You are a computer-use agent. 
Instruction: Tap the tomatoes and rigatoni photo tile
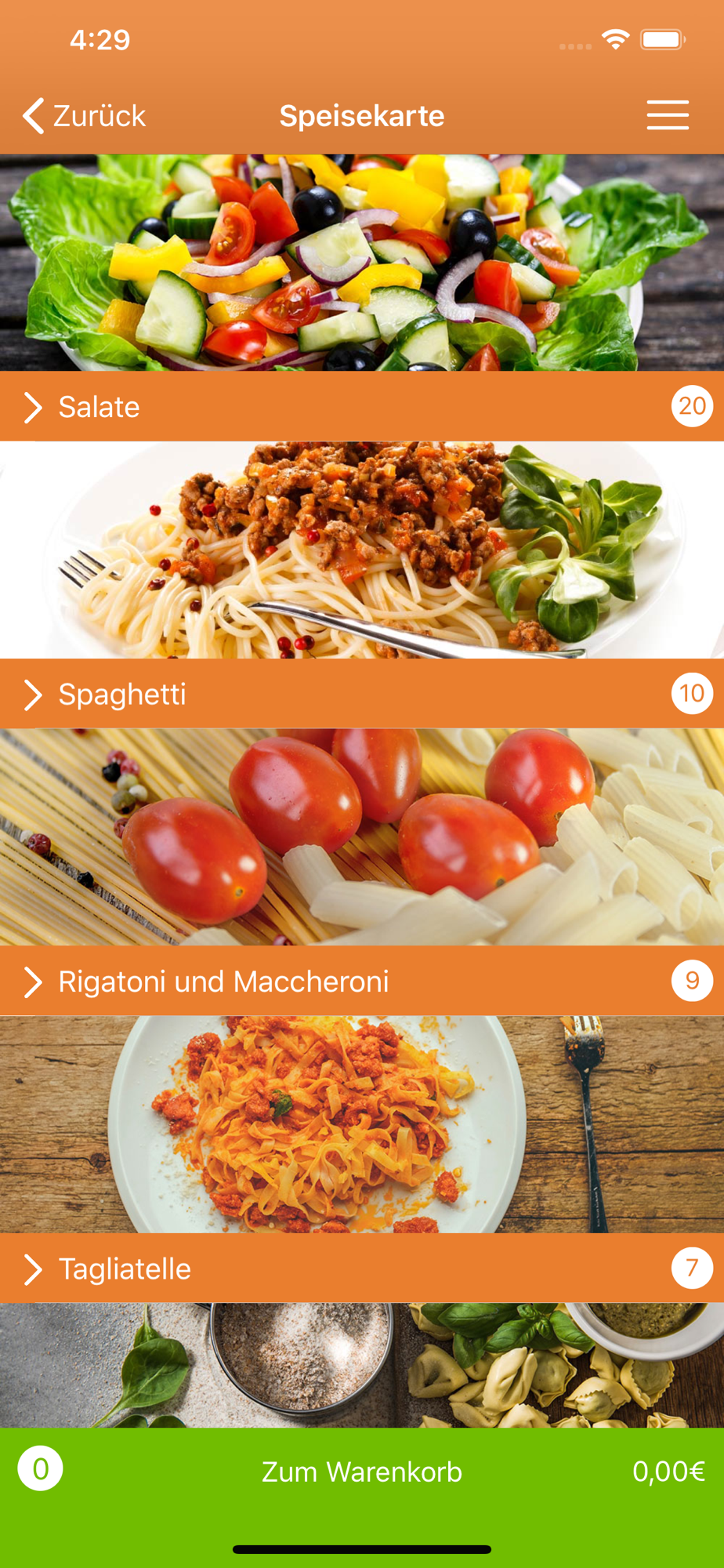tap(362, 837)
